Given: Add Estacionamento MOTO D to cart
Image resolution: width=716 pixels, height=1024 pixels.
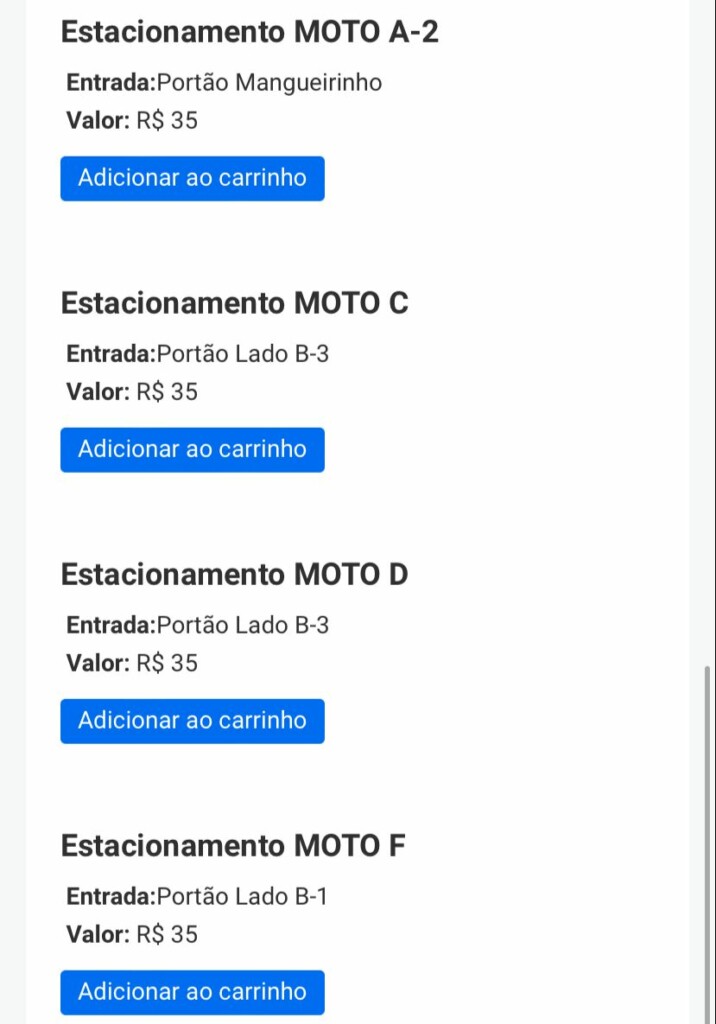Looking at the screenshot, I should pos(192,721).
